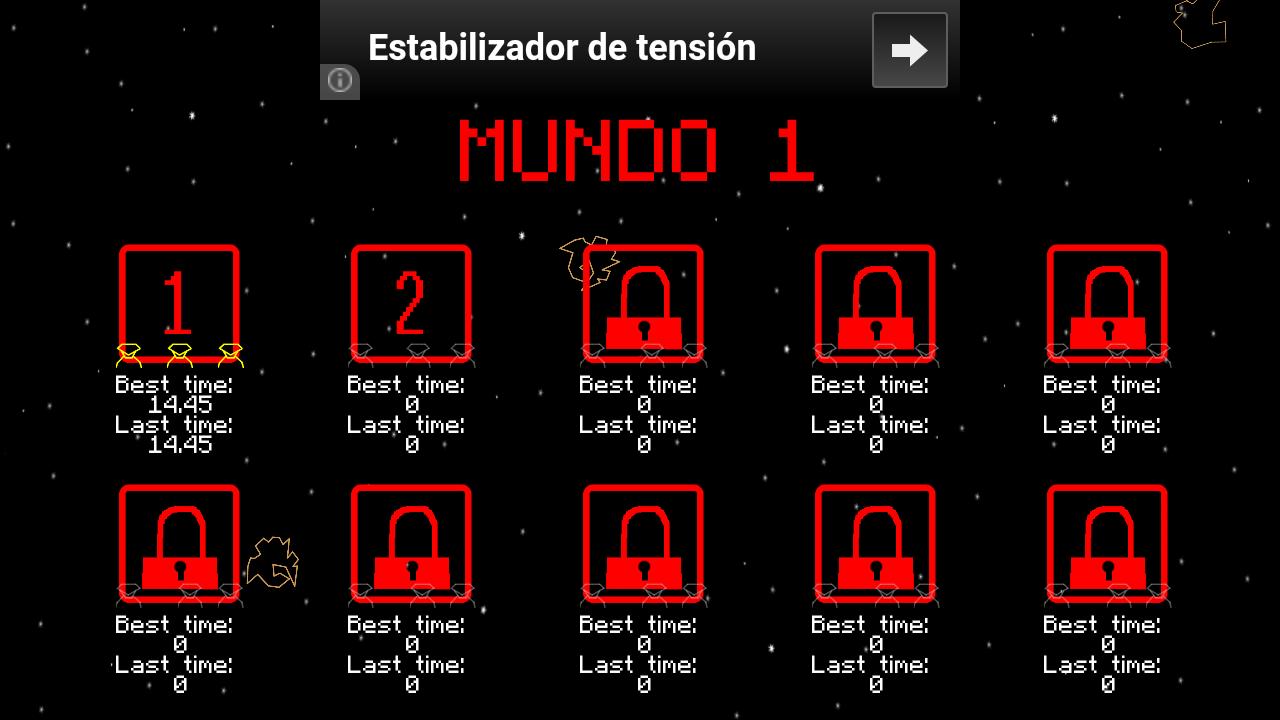Tap the arrow button on the ad banner
This screenshot has height=720, width=1280.
click(x=909, y=50)
